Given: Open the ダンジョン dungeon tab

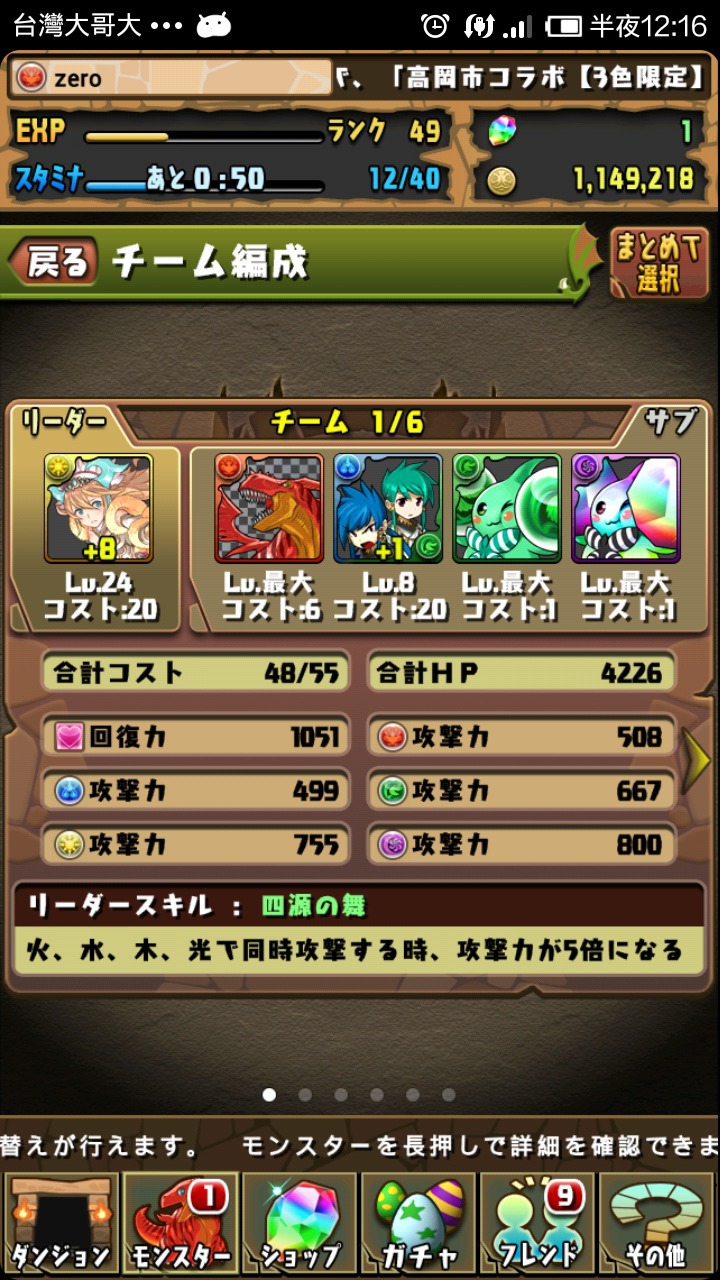Looking at the screenshot, I should 60,1223.
